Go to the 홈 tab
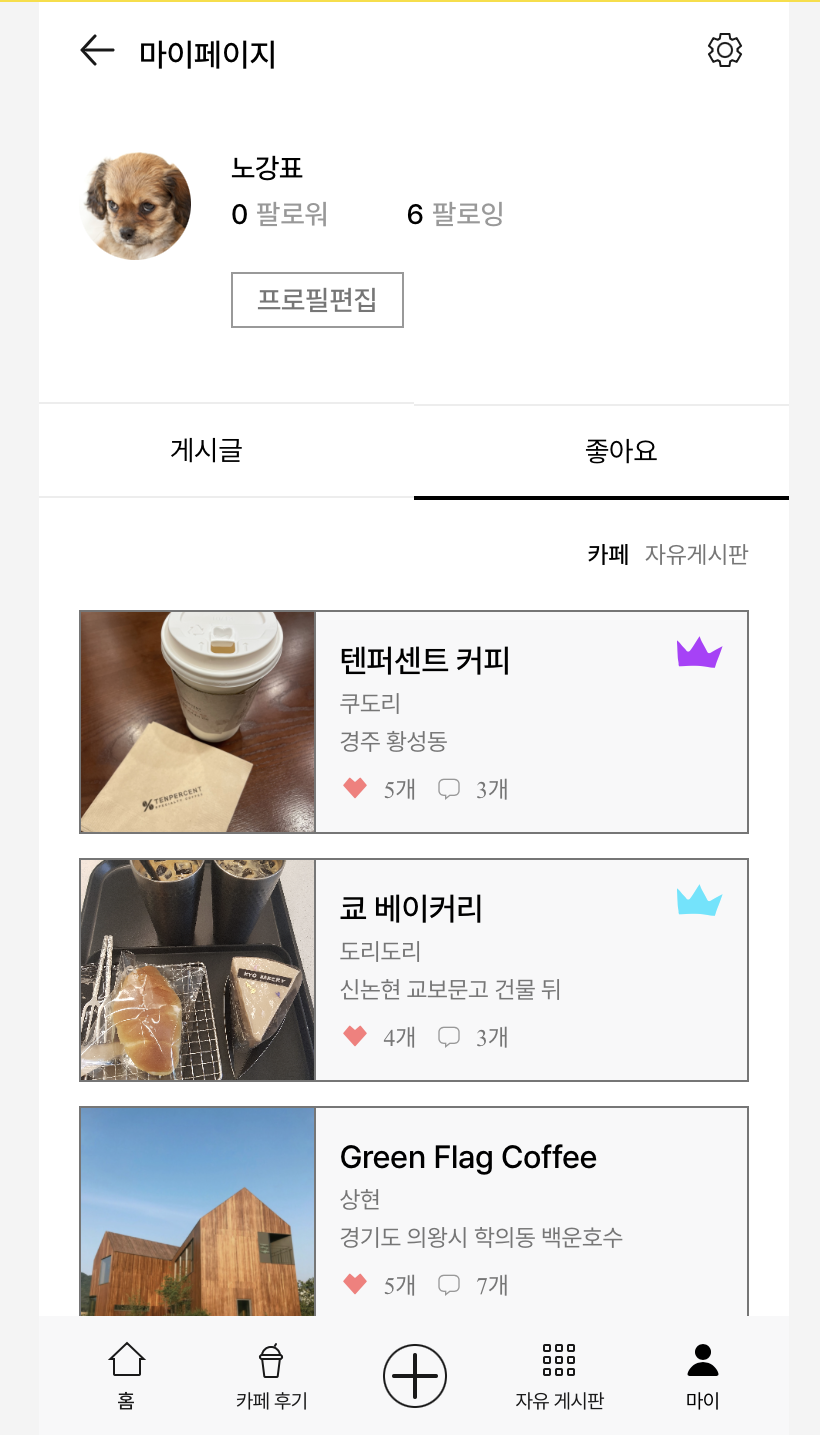 pyautogui.click(x=126, y=1375)
